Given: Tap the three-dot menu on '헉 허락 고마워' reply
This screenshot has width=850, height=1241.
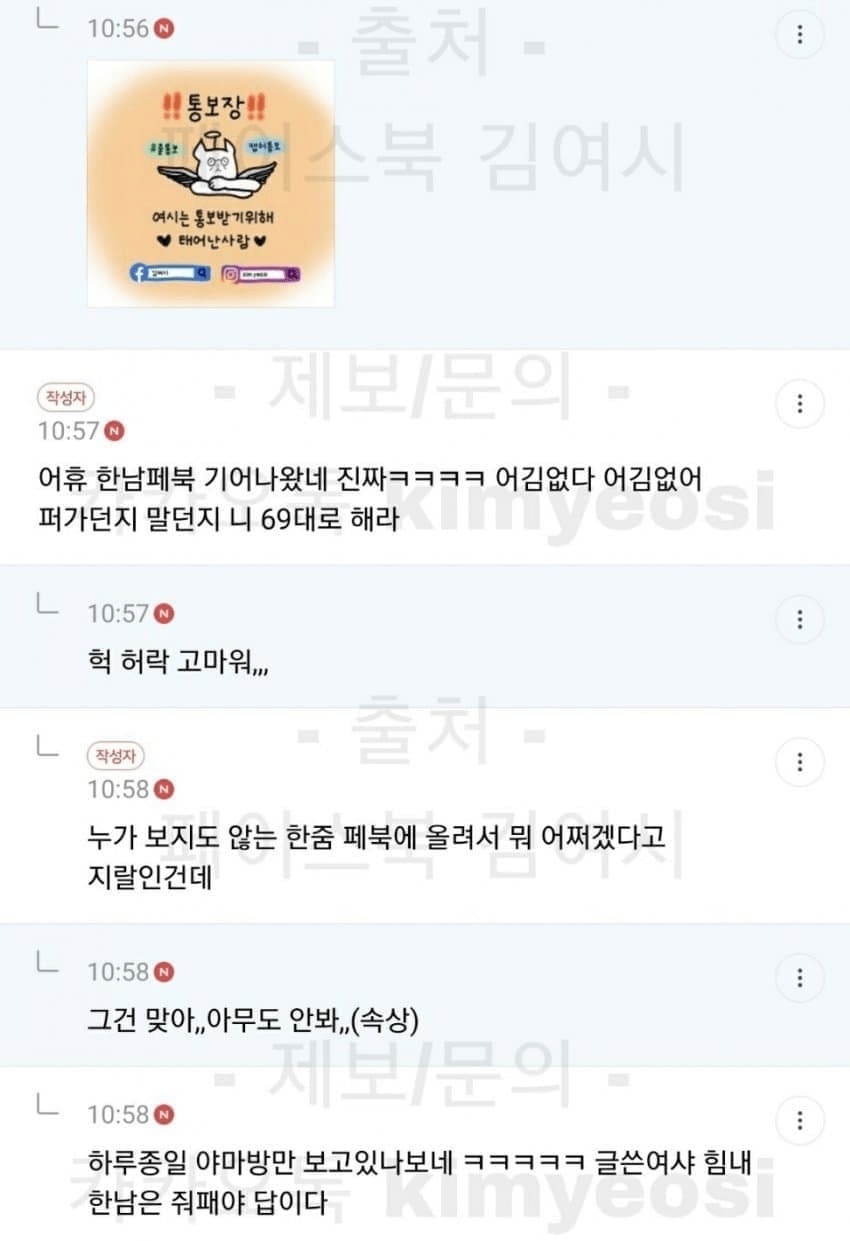Looking at the screenshot, I should pos(799,619).
